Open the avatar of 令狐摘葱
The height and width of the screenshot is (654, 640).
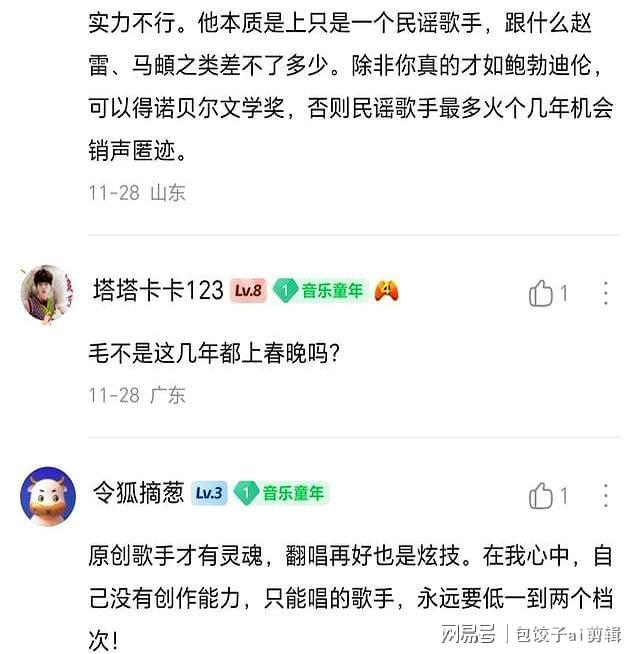47,497
